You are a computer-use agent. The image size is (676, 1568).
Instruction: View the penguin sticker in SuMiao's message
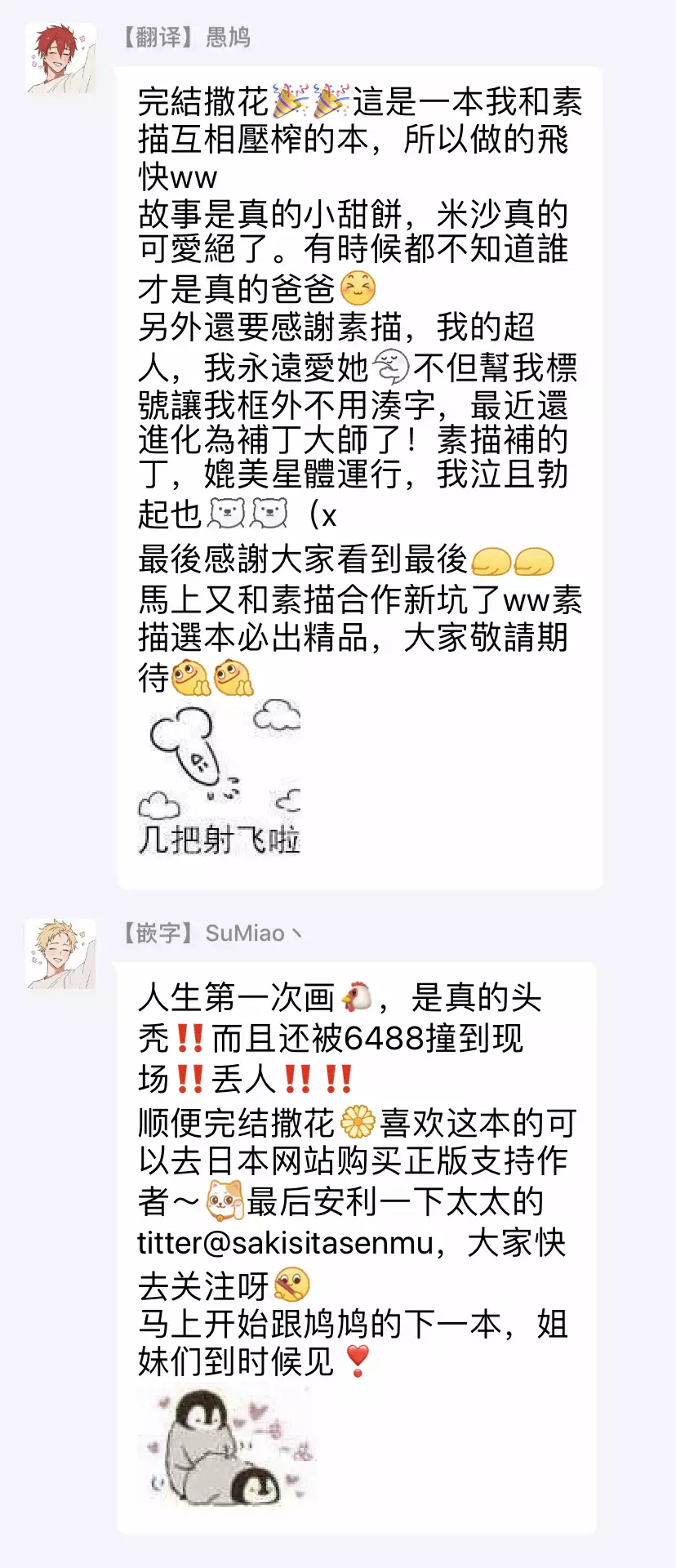pyautogui.click(x=227, y=1448)
